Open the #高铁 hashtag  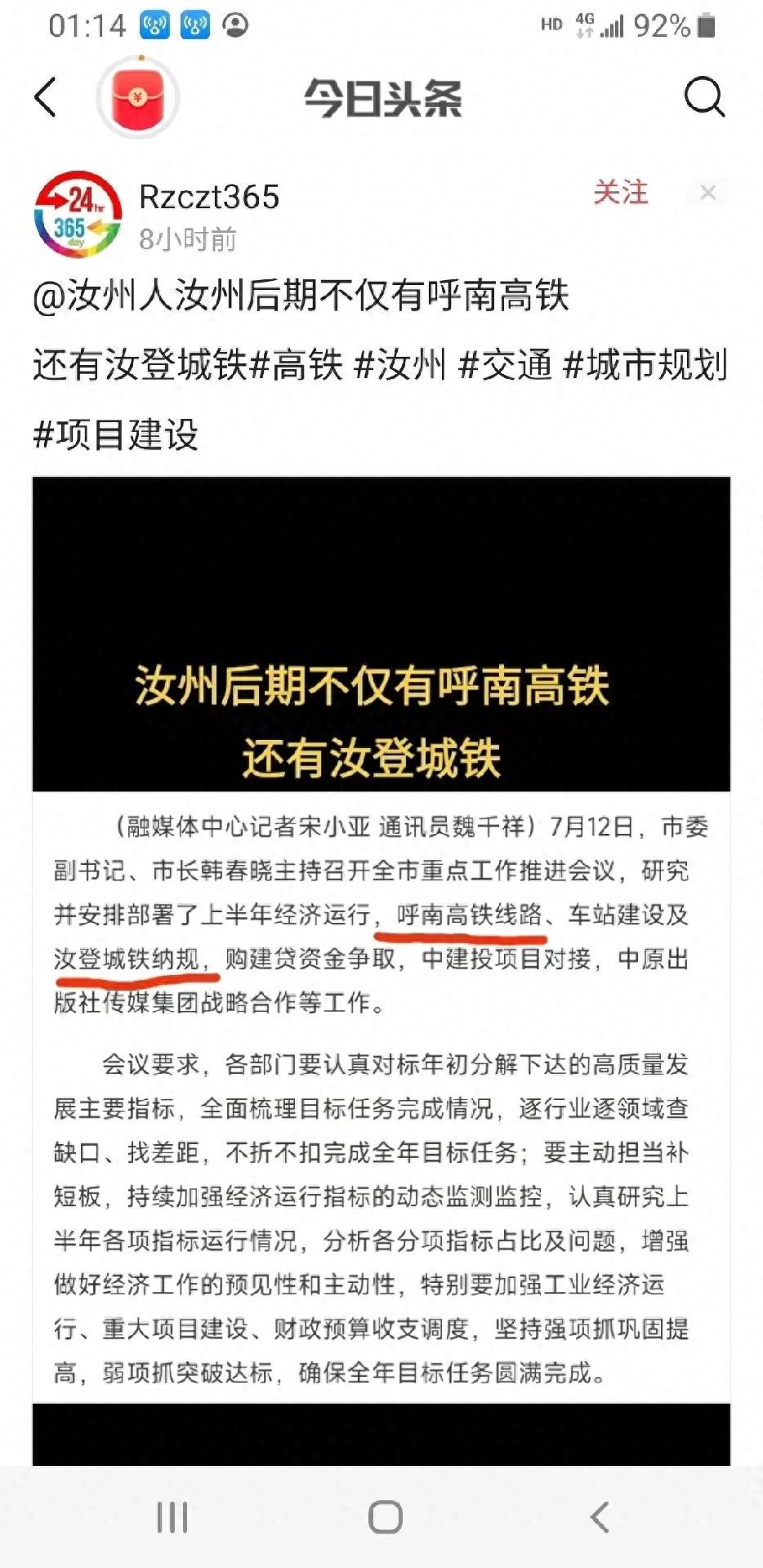pos(296,365)
